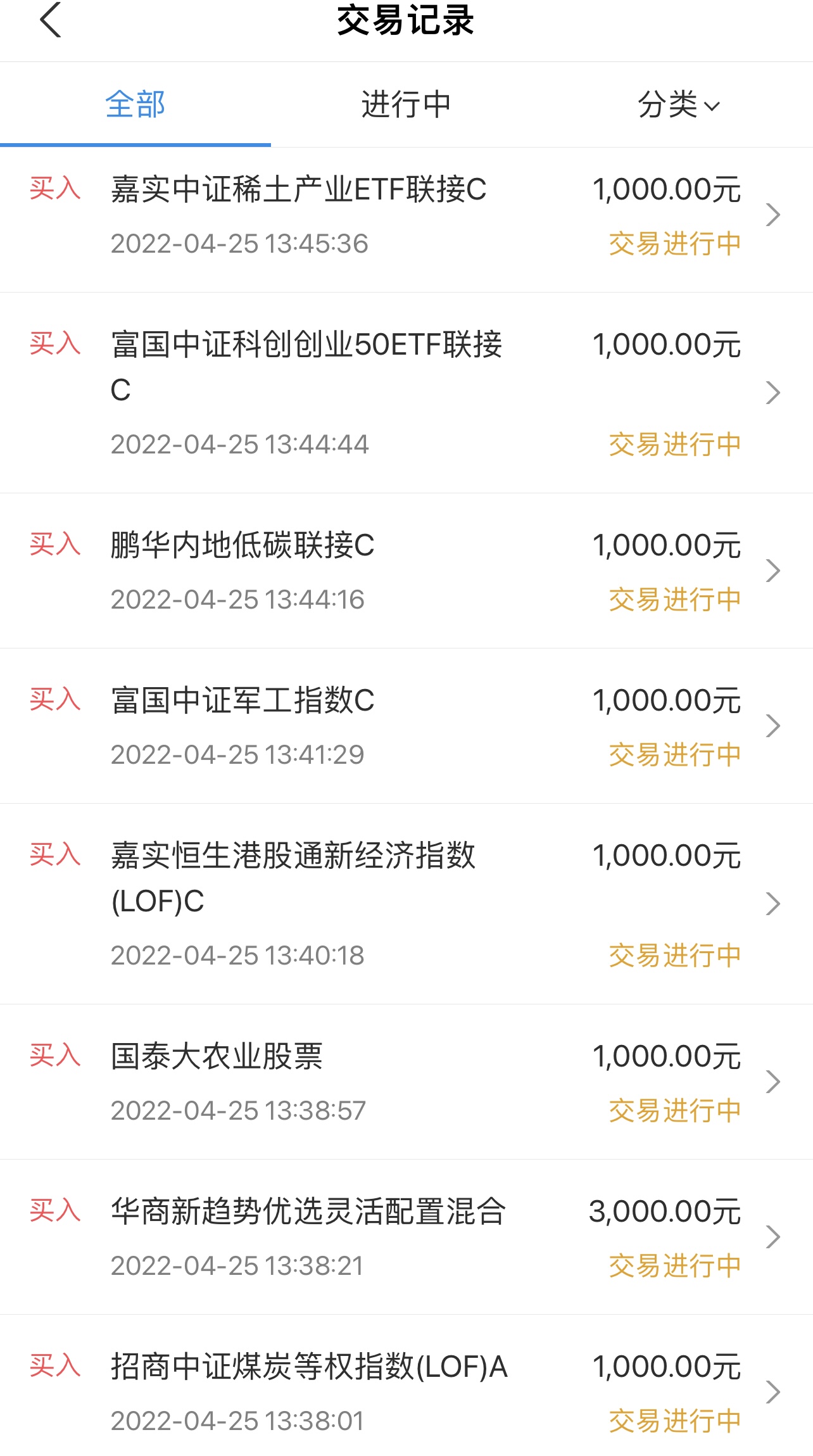Expand the 分类 filter dropdown
Viewport: 813px width, 1456px height.
tap(678, 104)
